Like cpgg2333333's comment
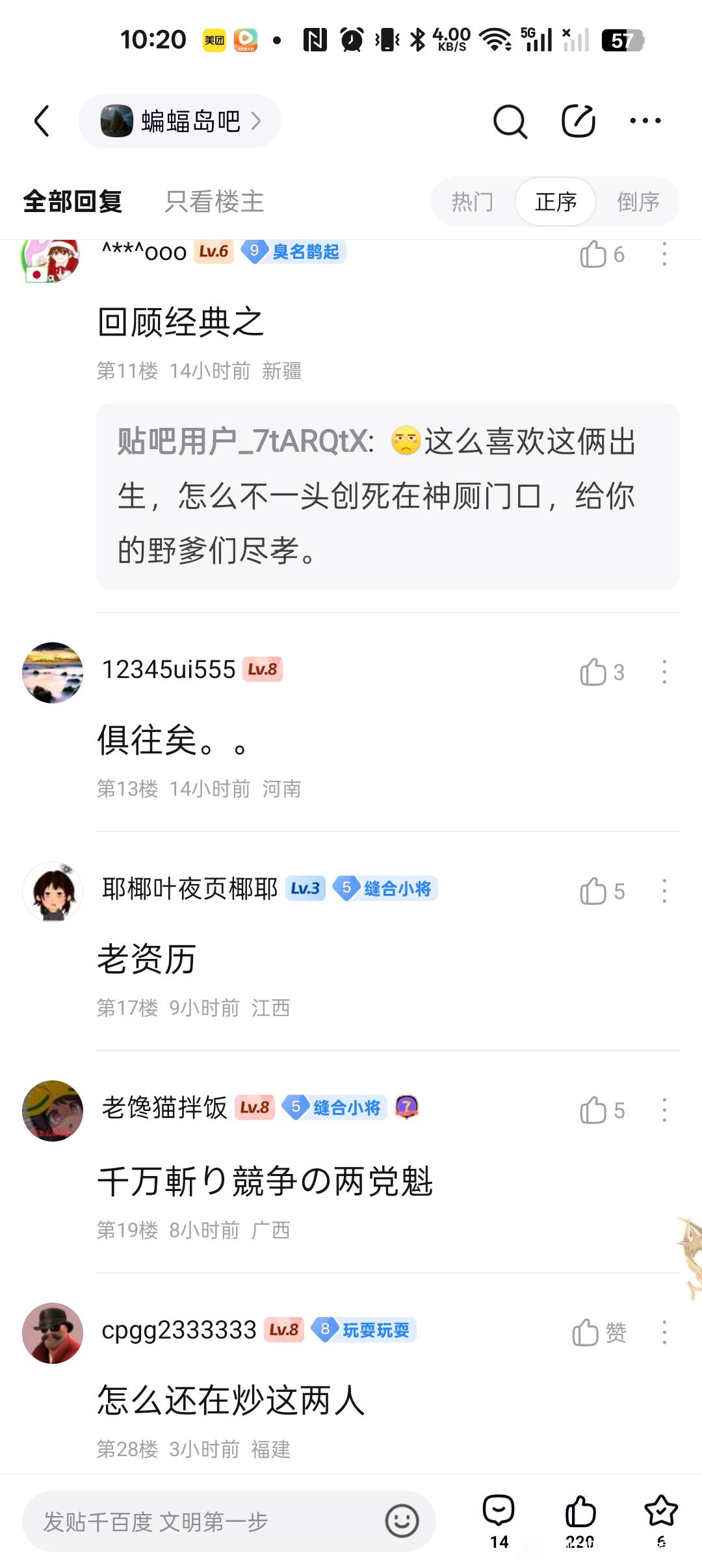702x1568 pixels. click(586, 1333)
